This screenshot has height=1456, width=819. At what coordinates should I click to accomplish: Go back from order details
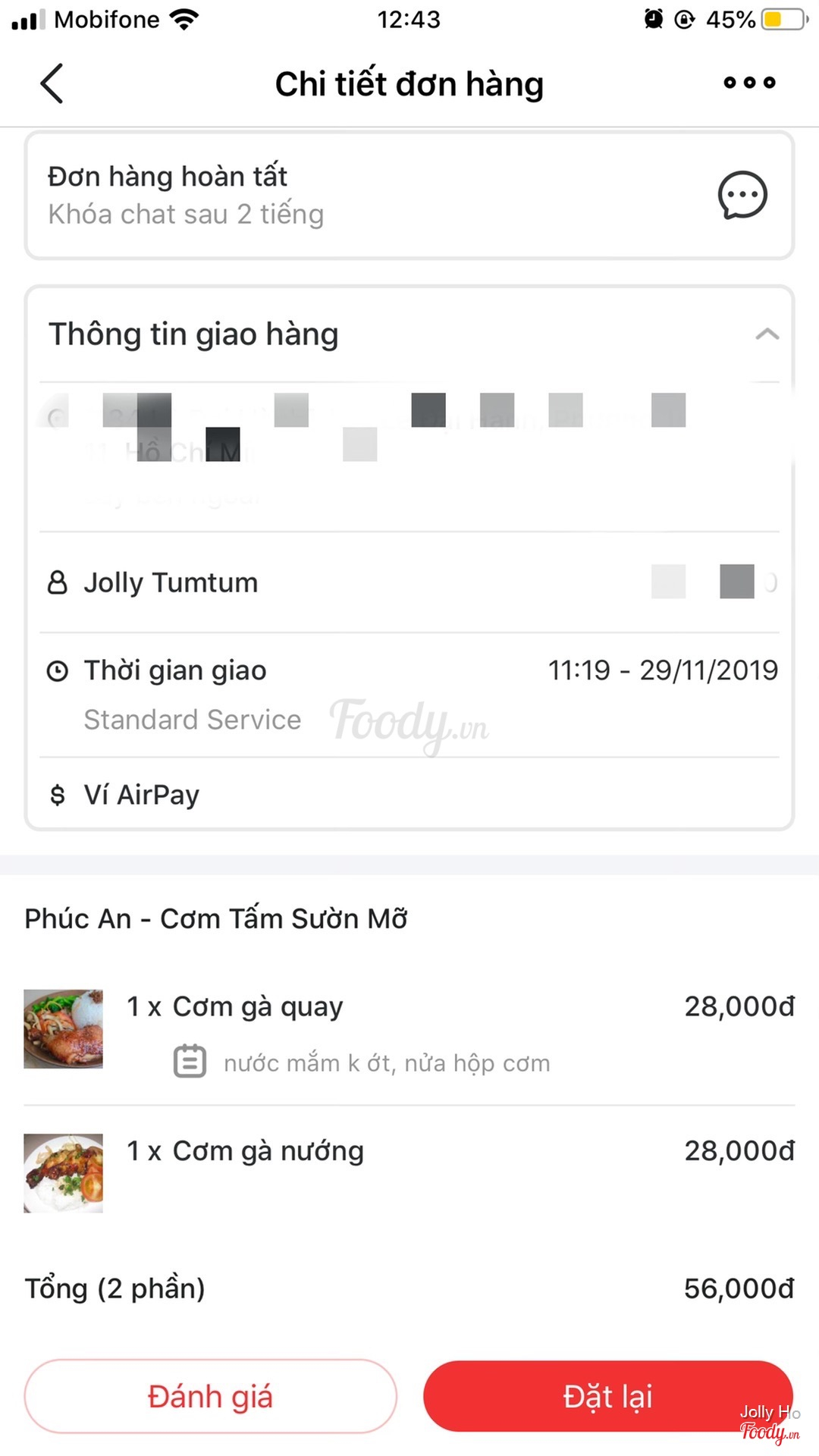52,83
